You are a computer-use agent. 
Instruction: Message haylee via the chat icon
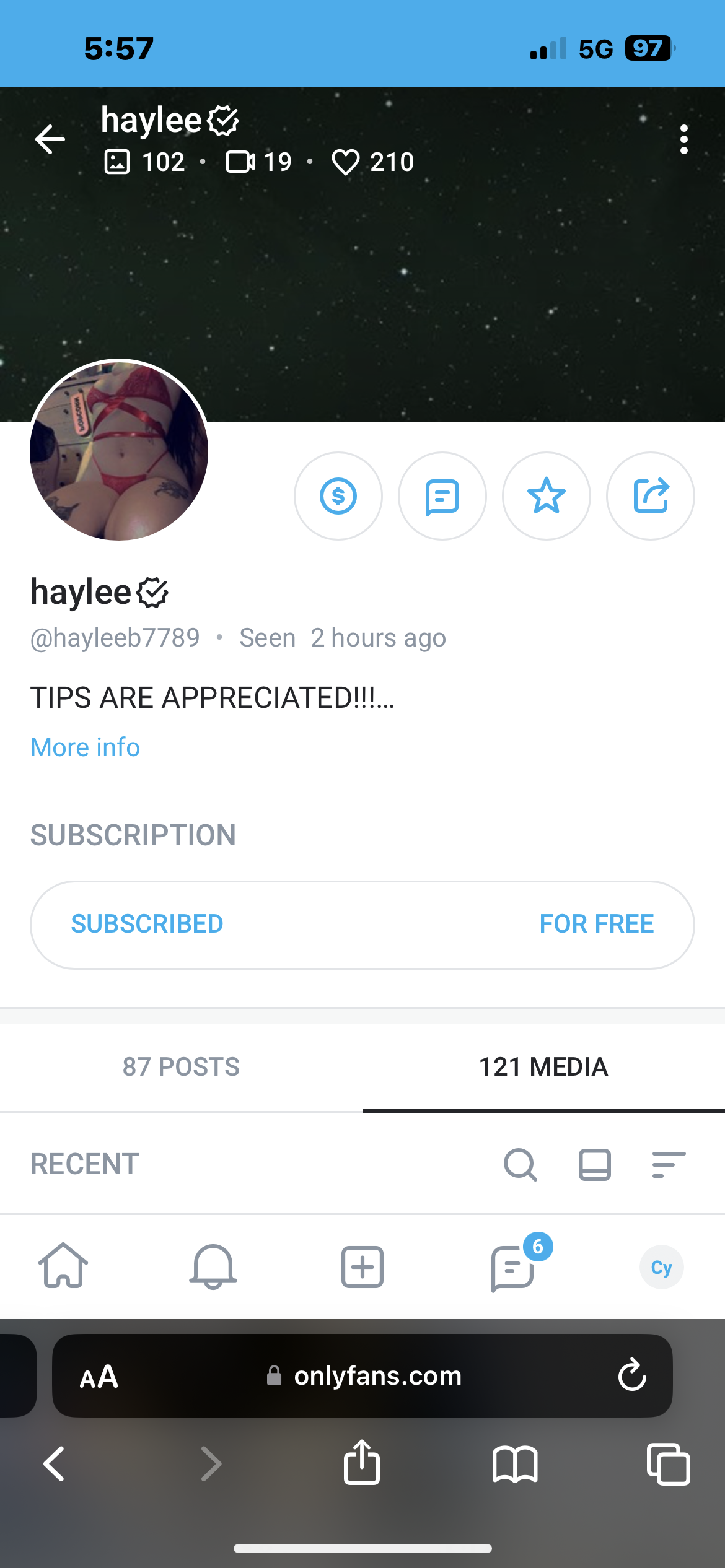pos(442,496)
